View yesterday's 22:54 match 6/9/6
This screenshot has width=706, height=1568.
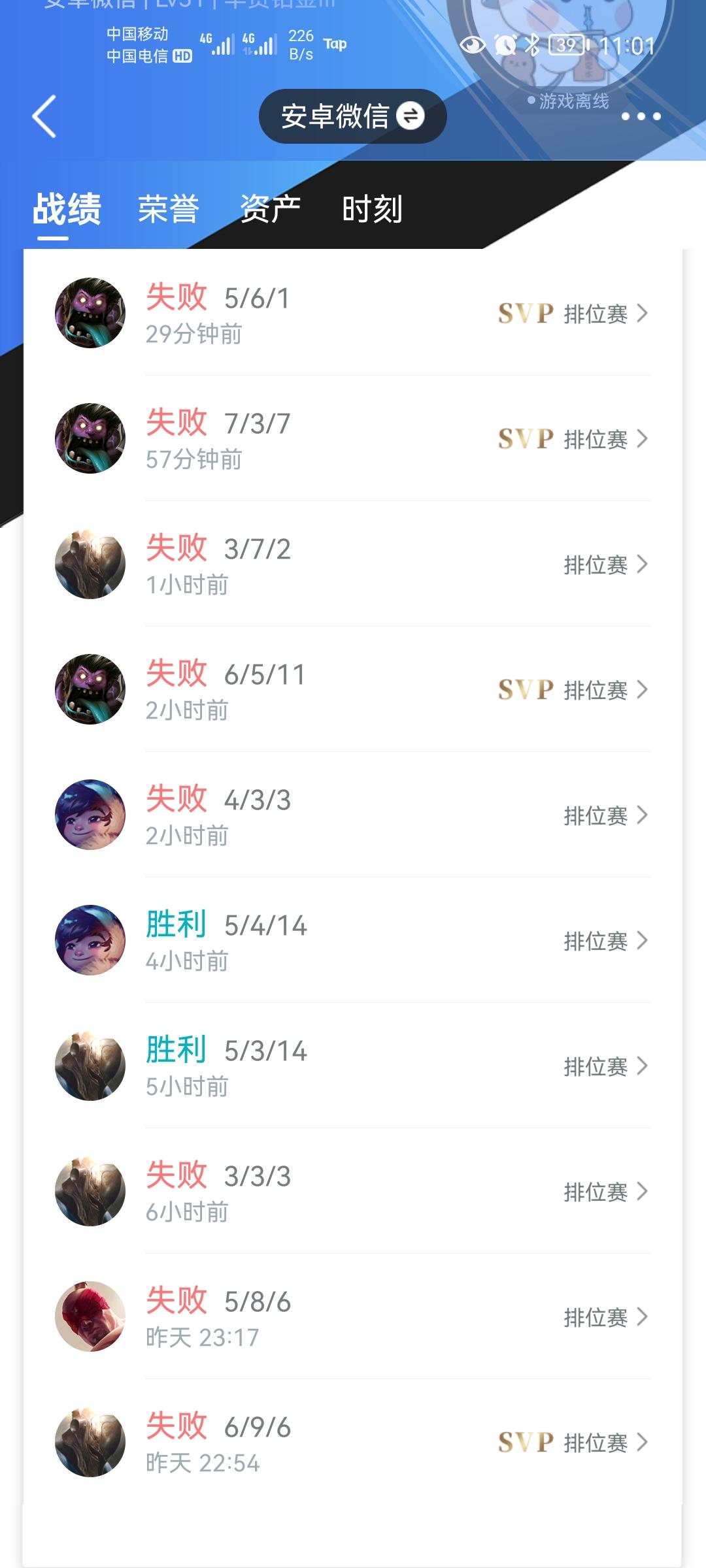[353, 1443]
